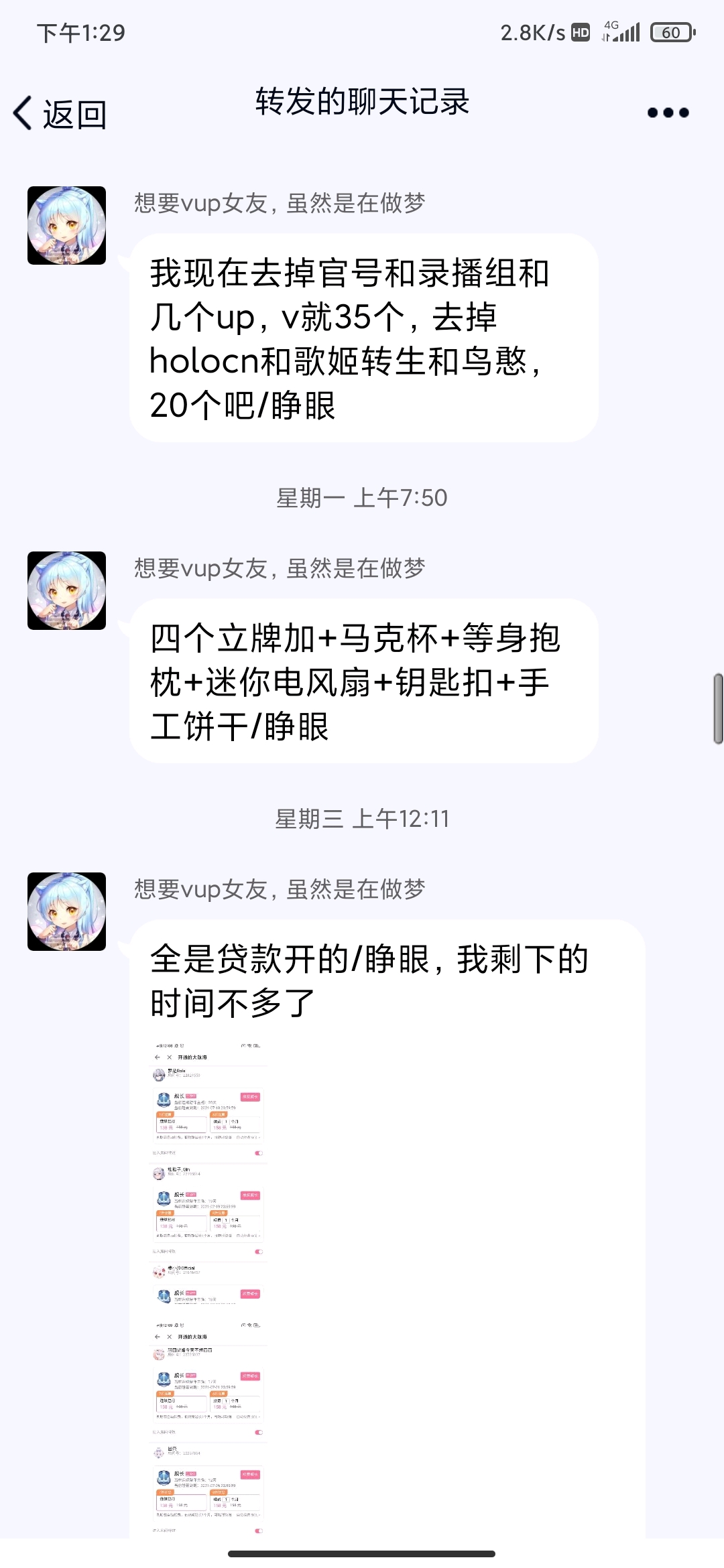Open the screenshot image in the last message
This screenshot has height=1568, width=724.
[208, 1287]
